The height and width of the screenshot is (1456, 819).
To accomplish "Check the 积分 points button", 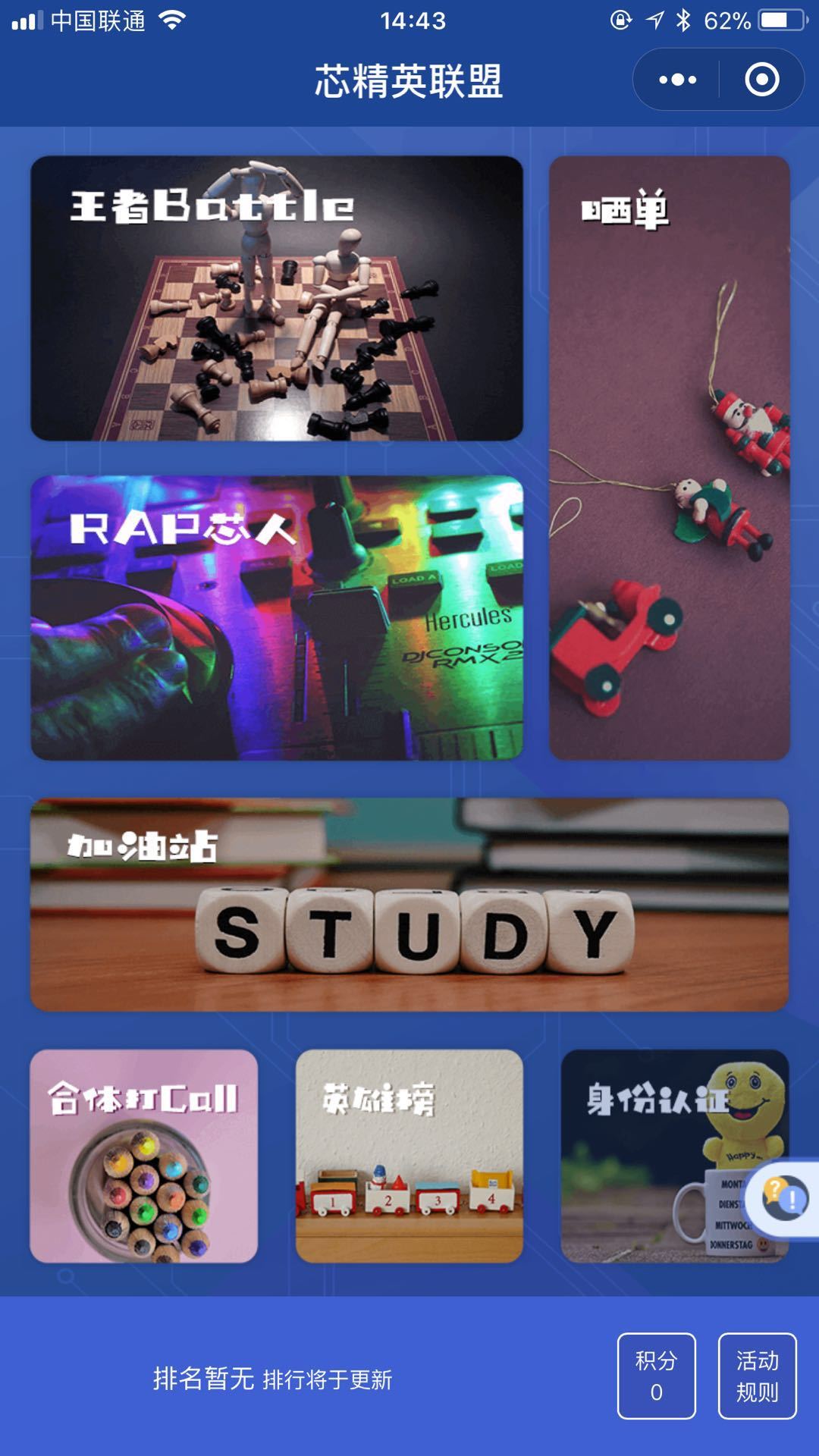I will (x=656, y=1376).
